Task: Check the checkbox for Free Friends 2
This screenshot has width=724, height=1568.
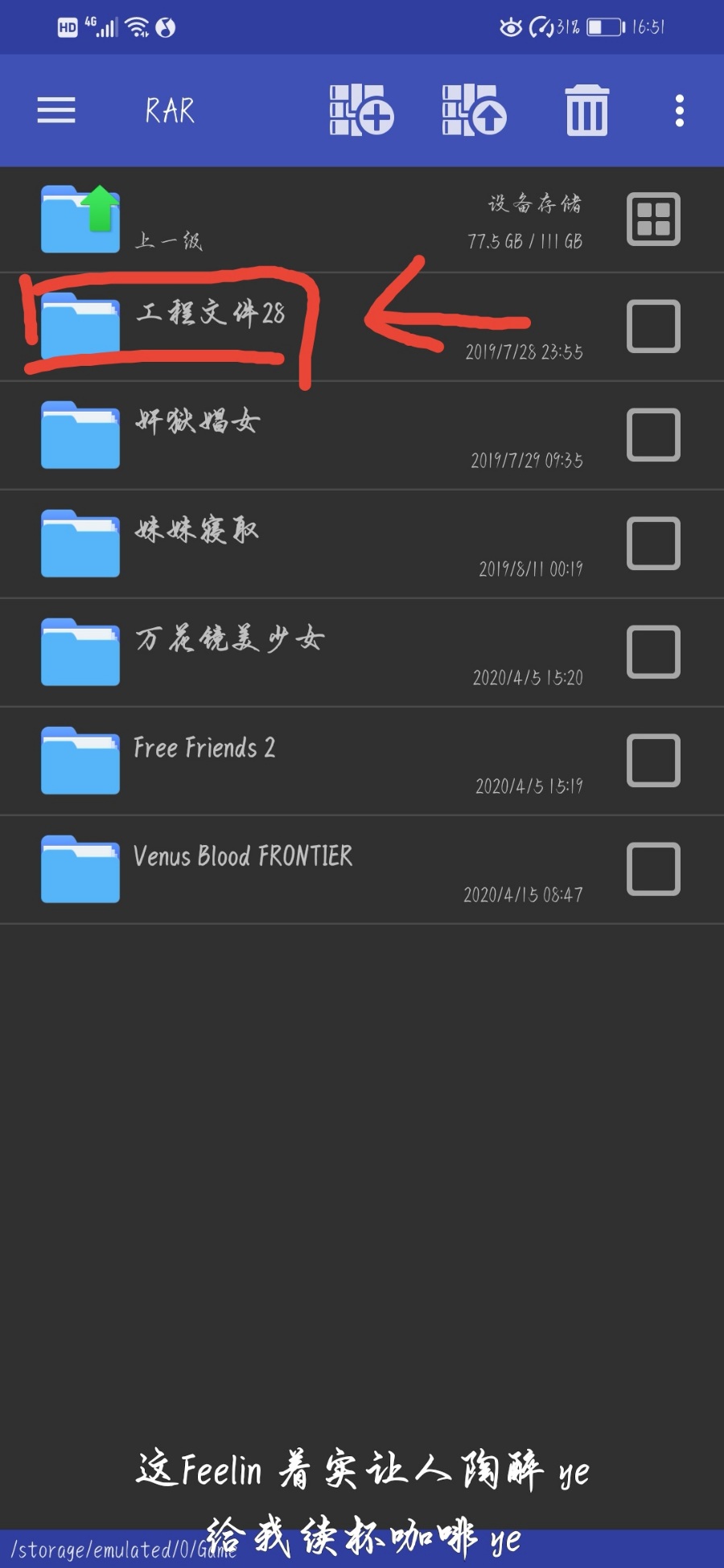Action: (653, 760)
